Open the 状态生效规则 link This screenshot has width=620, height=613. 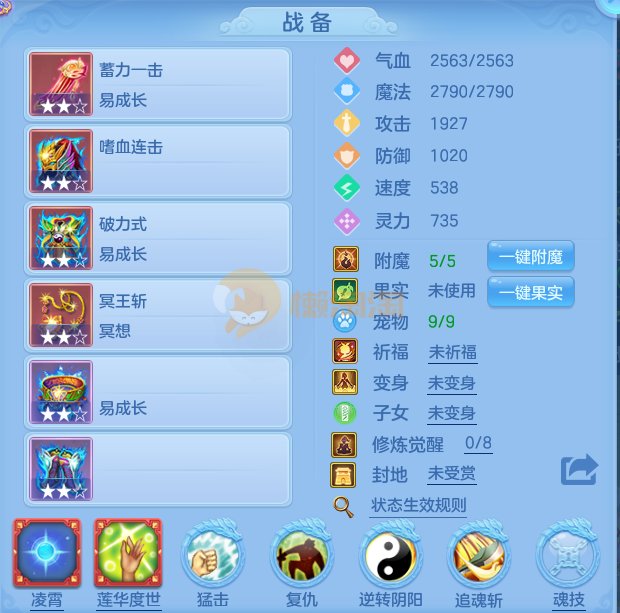point(418,506)
